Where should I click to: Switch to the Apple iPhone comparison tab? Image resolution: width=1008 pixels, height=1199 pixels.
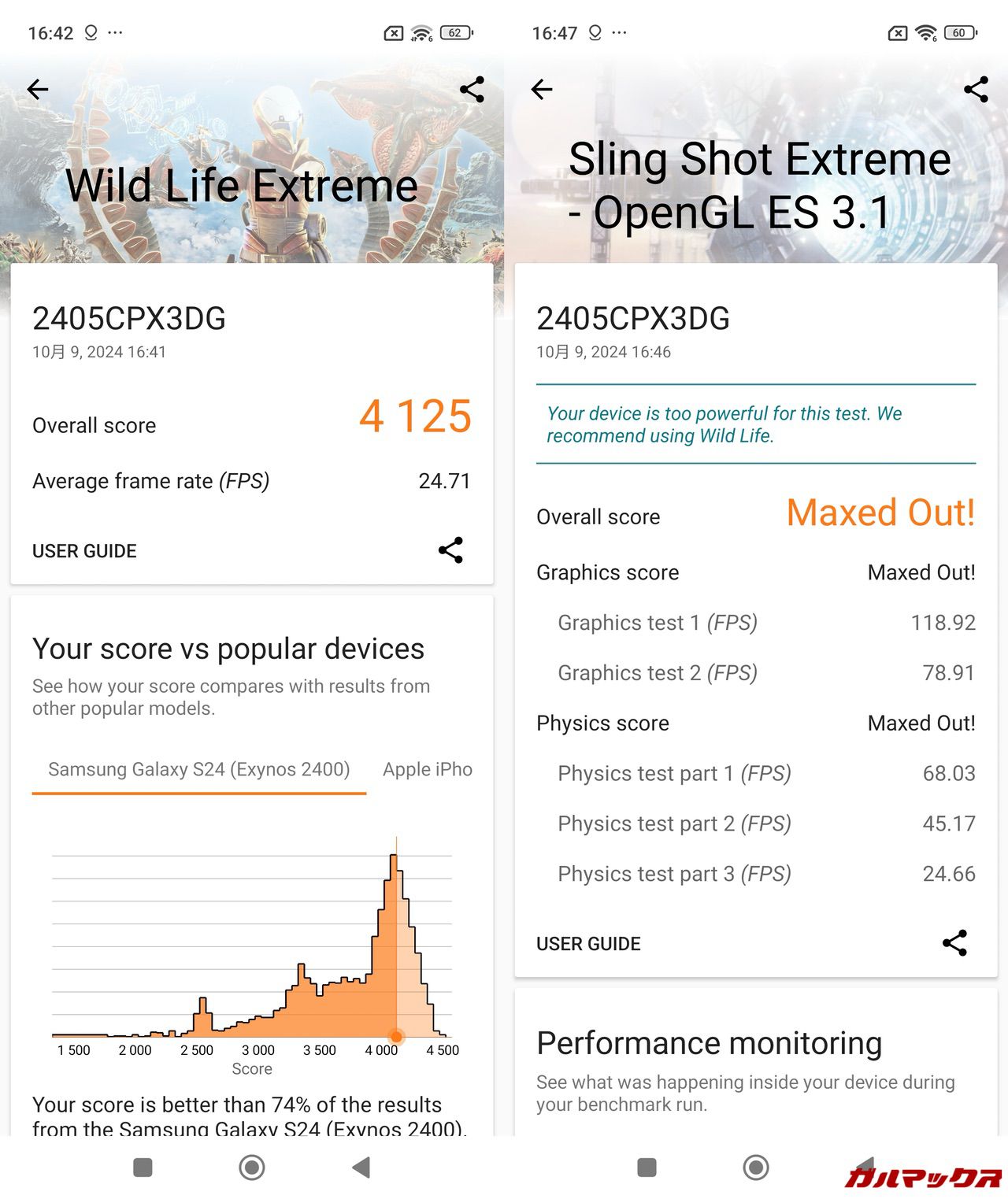click(x=428, y=769)
